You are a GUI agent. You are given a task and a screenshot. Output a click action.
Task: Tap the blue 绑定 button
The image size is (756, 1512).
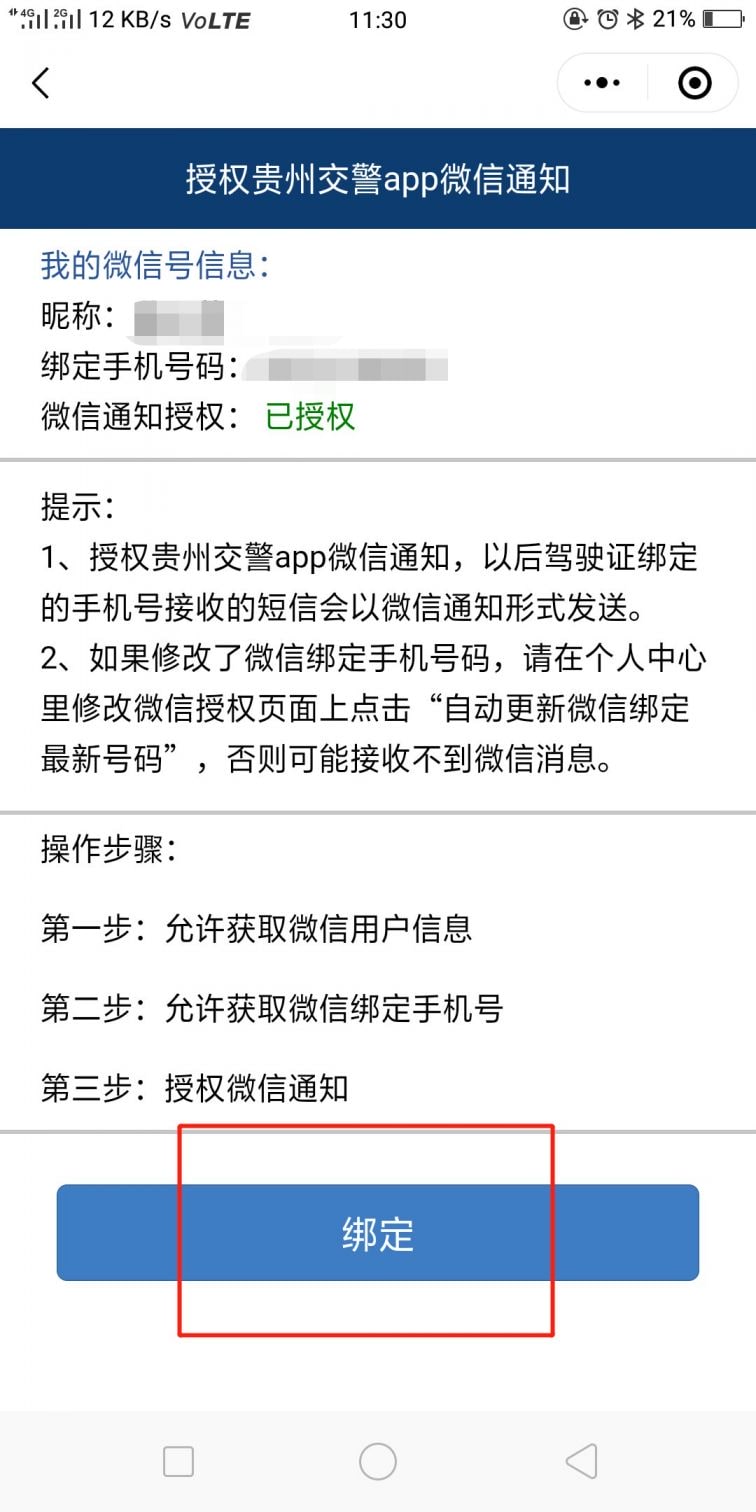point(377,1233)
